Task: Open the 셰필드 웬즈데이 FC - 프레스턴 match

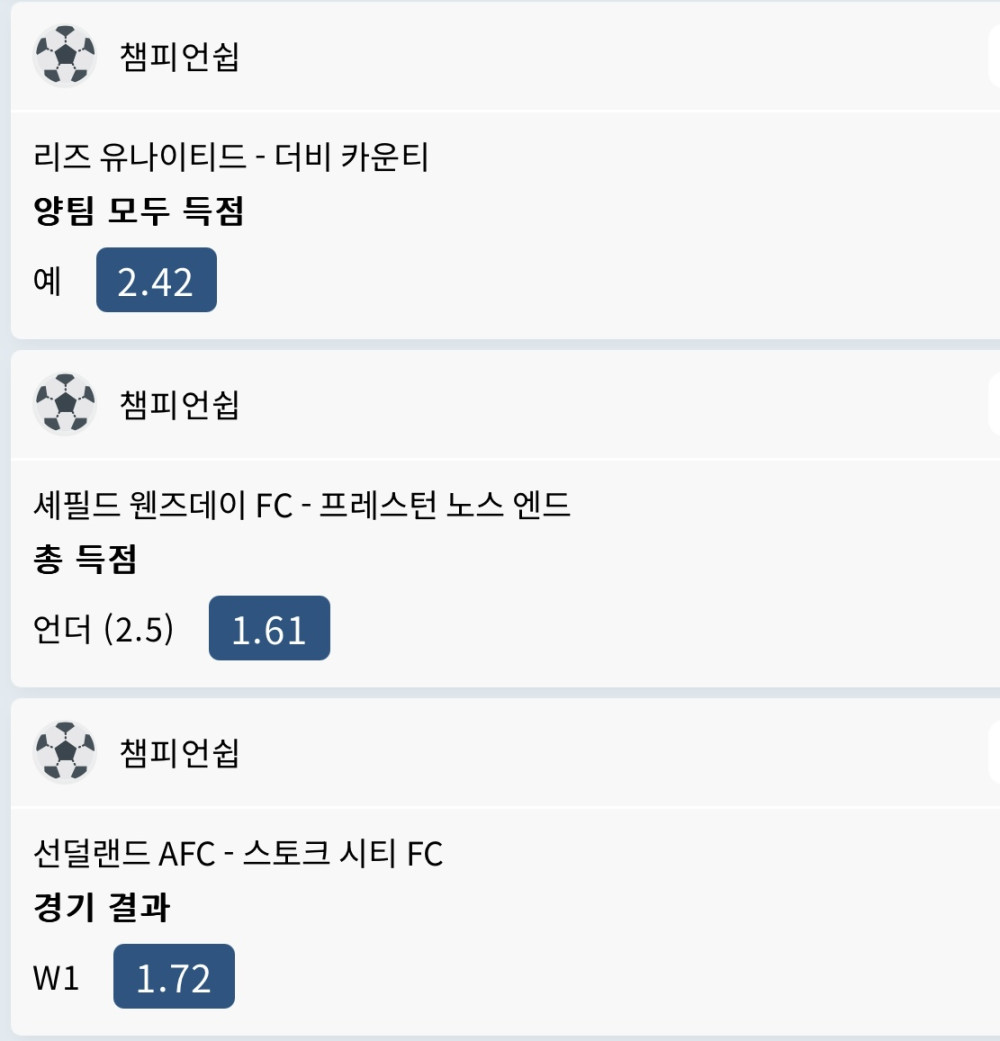Action: click(x=301, y=505)
